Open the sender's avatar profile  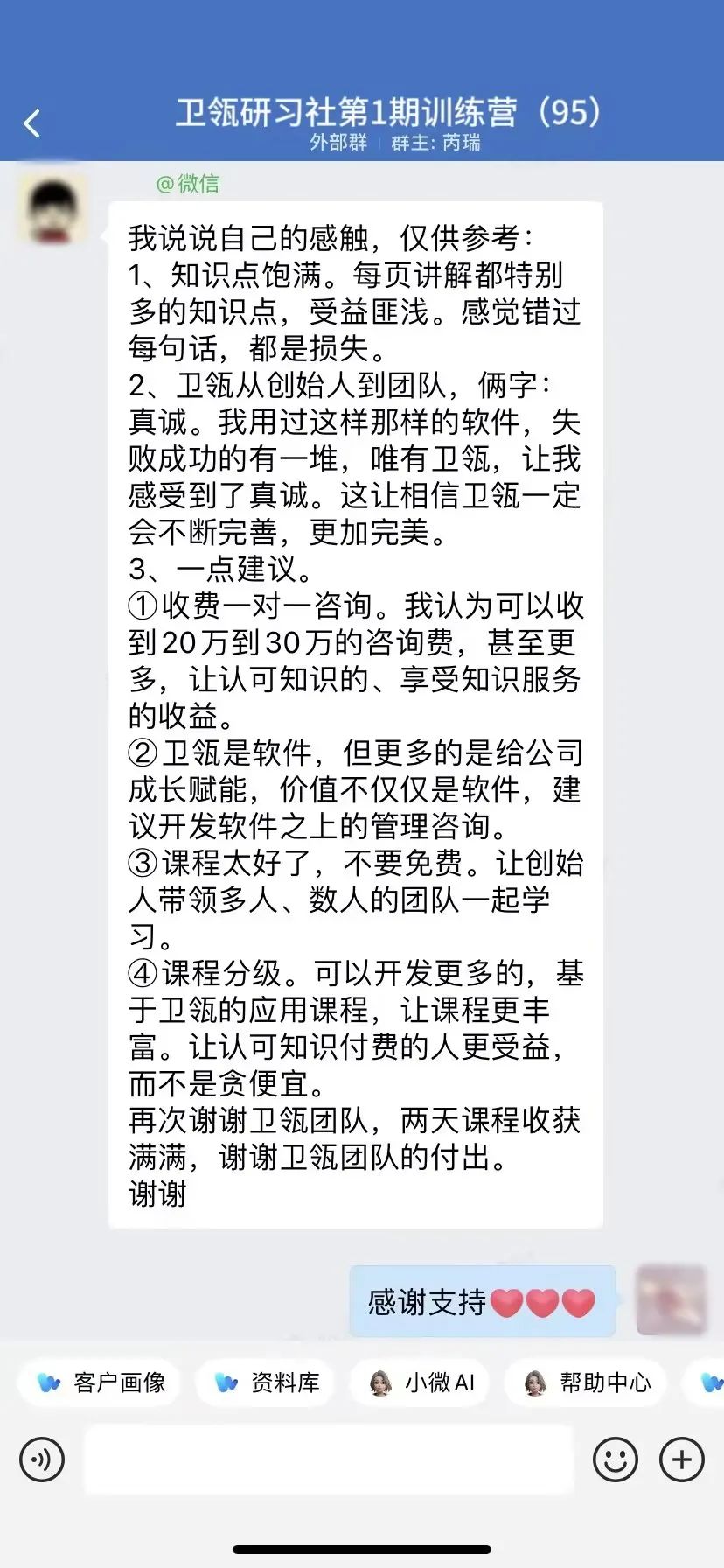[52, 210]
